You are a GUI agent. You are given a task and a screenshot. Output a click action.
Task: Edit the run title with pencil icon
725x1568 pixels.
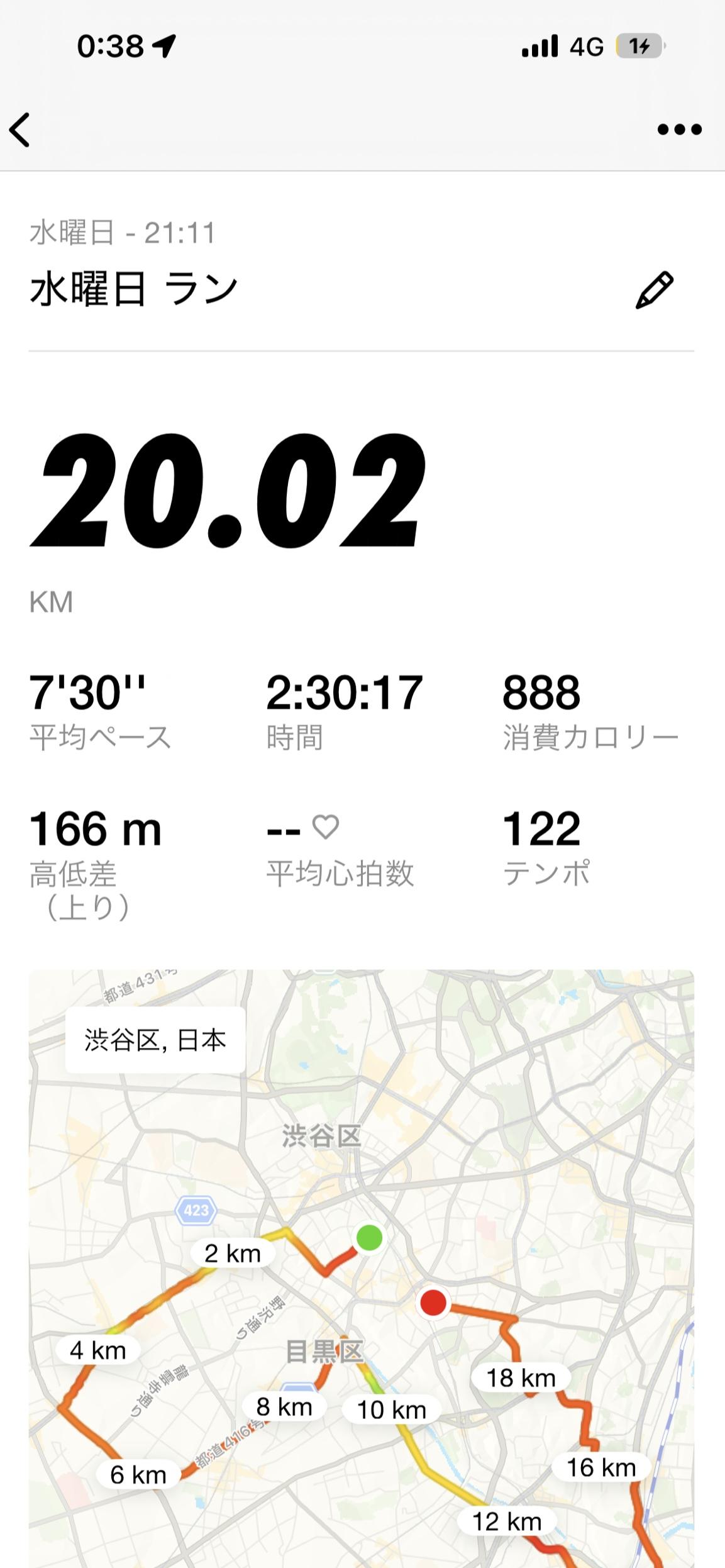coord(654,290)
